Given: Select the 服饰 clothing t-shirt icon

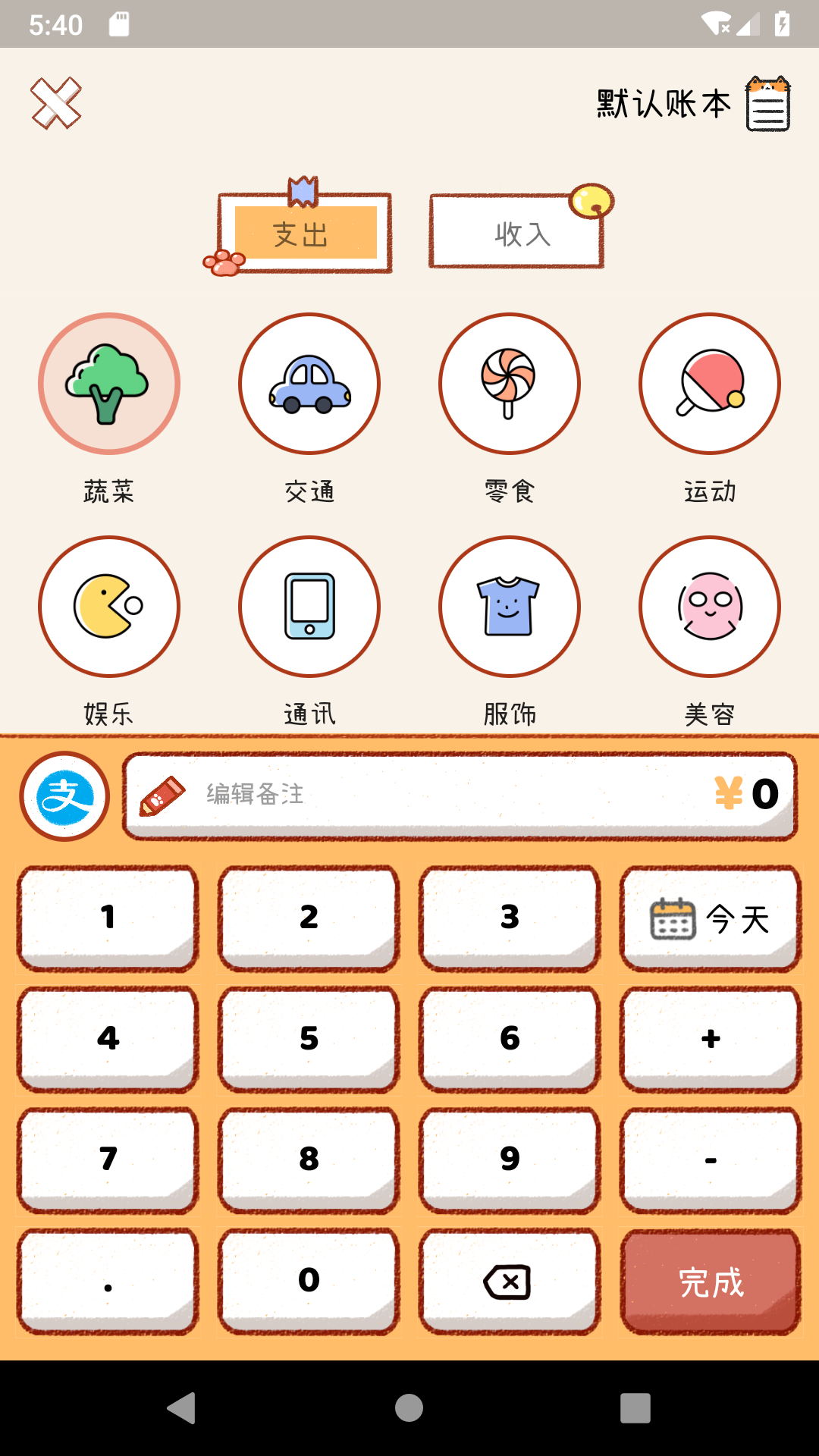Looking at the screenshot, I should (510, 606).
